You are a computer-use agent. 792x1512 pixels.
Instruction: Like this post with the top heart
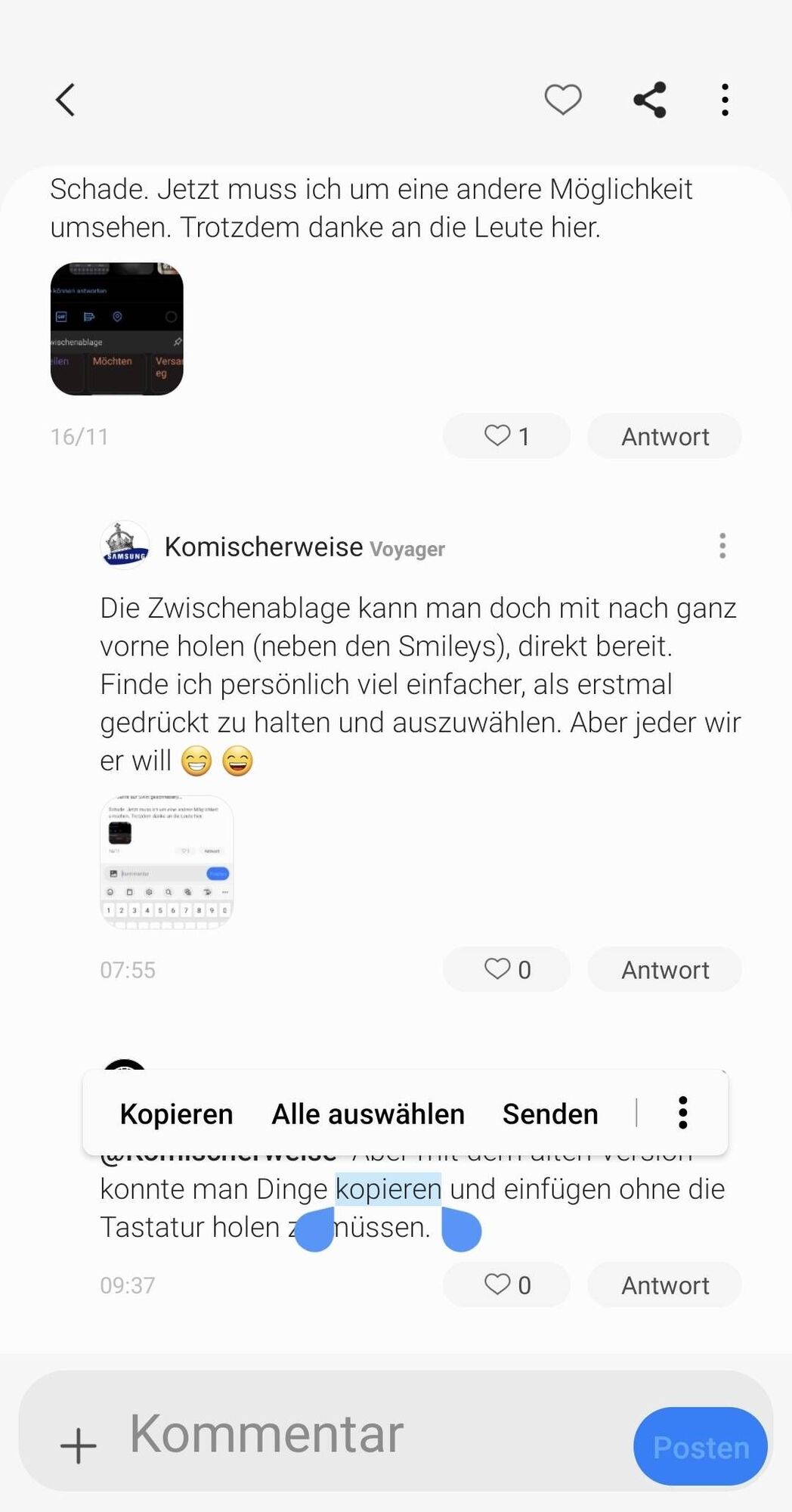click(x=563, y=100)
